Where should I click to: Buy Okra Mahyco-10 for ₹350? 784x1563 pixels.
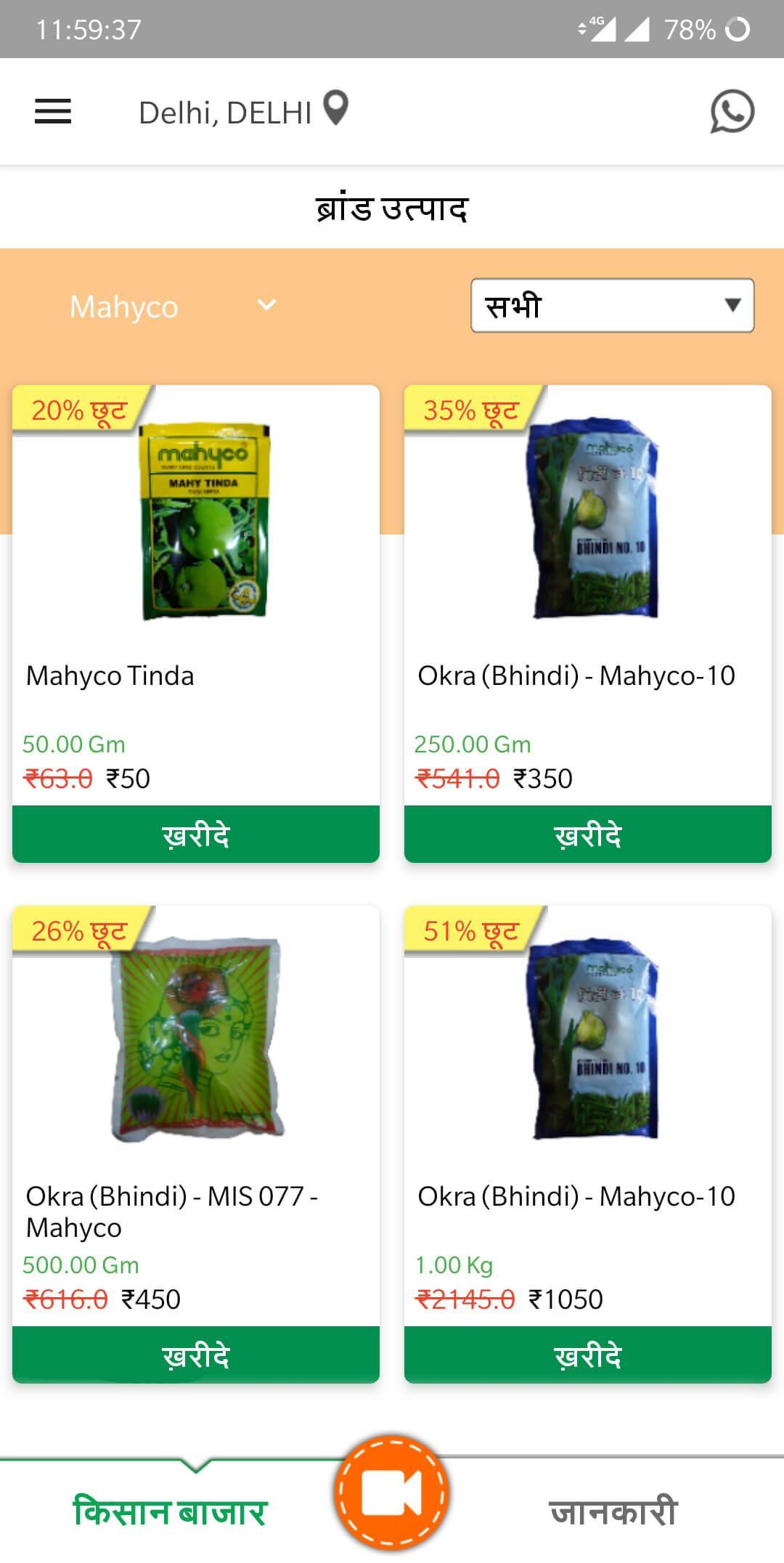pyautogui.click(x=588, y=835)
